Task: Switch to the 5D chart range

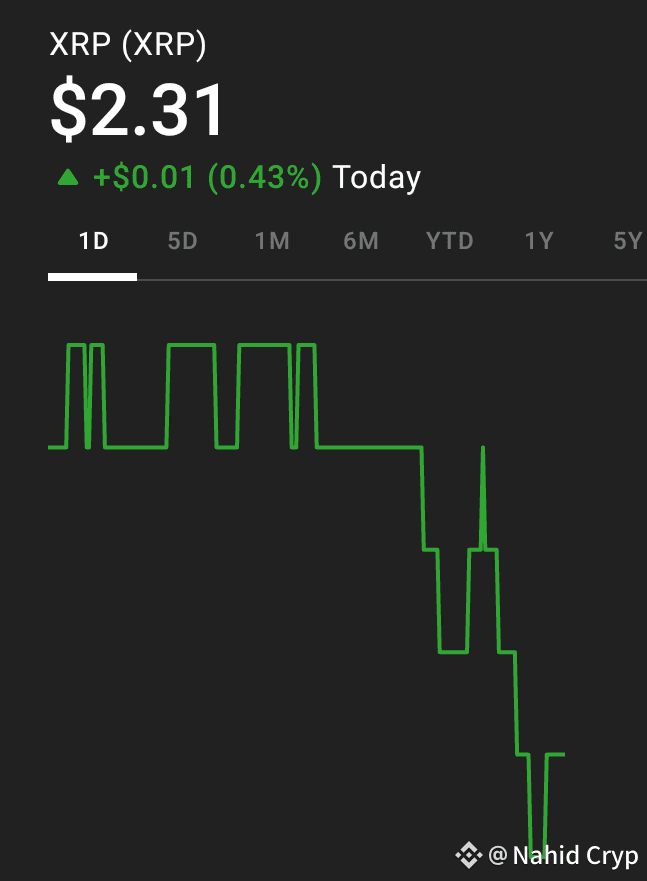Action: point(183,241)
